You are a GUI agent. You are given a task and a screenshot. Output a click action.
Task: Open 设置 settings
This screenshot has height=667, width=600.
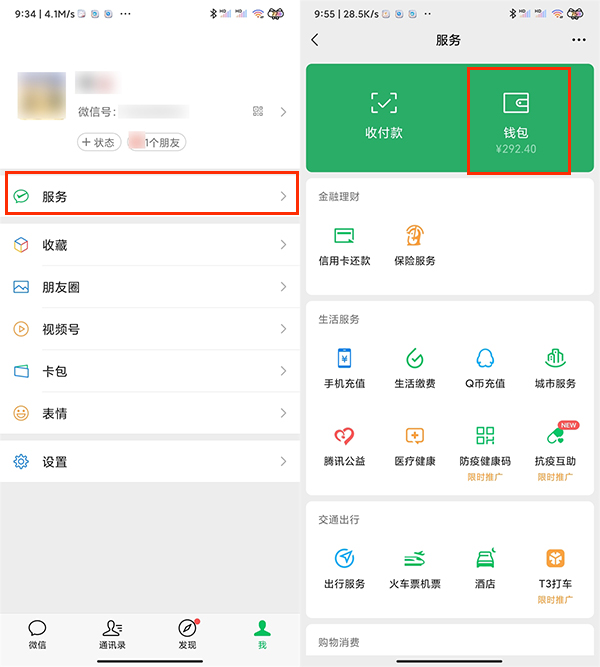tap(150, 462)
